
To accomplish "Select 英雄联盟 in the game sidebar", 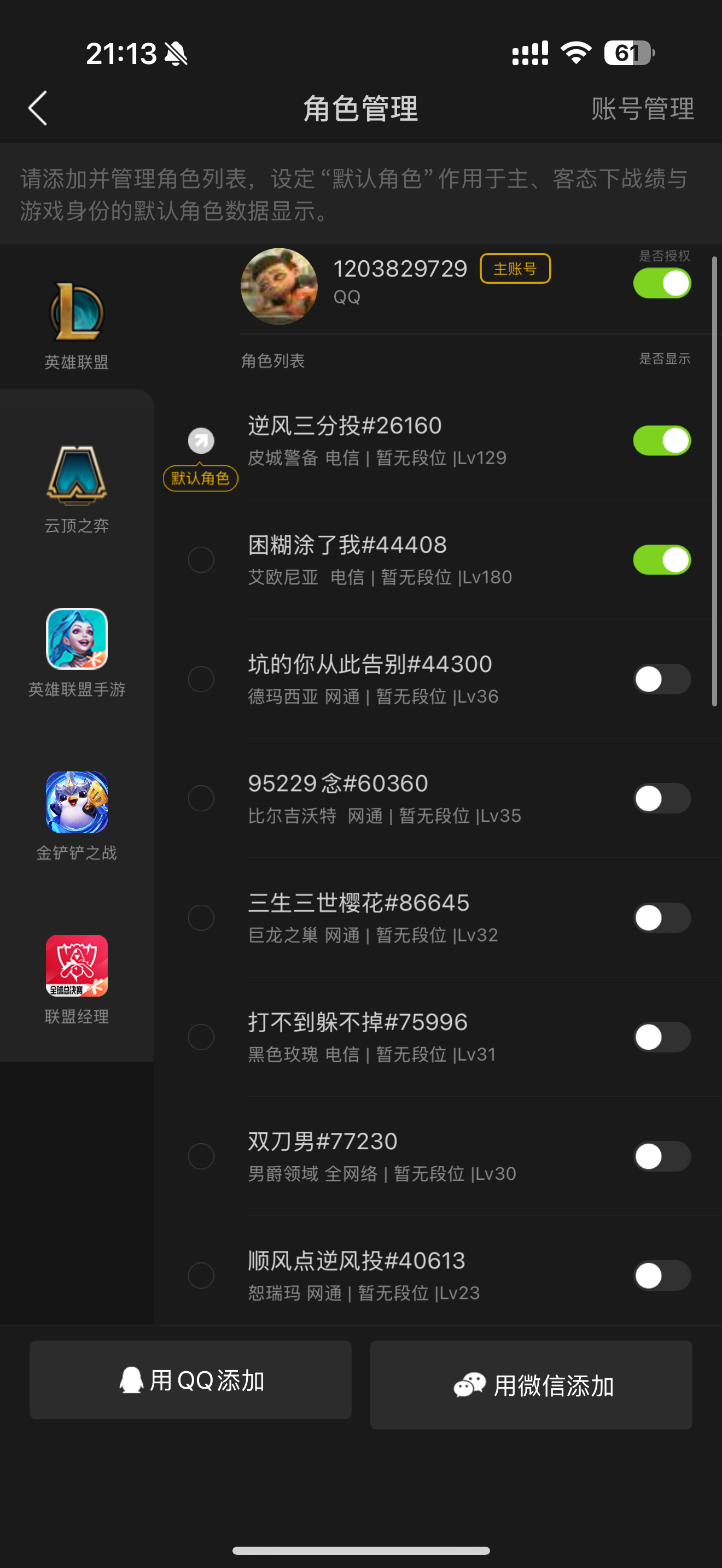I will pyautogui.click(x=77, y=326).
